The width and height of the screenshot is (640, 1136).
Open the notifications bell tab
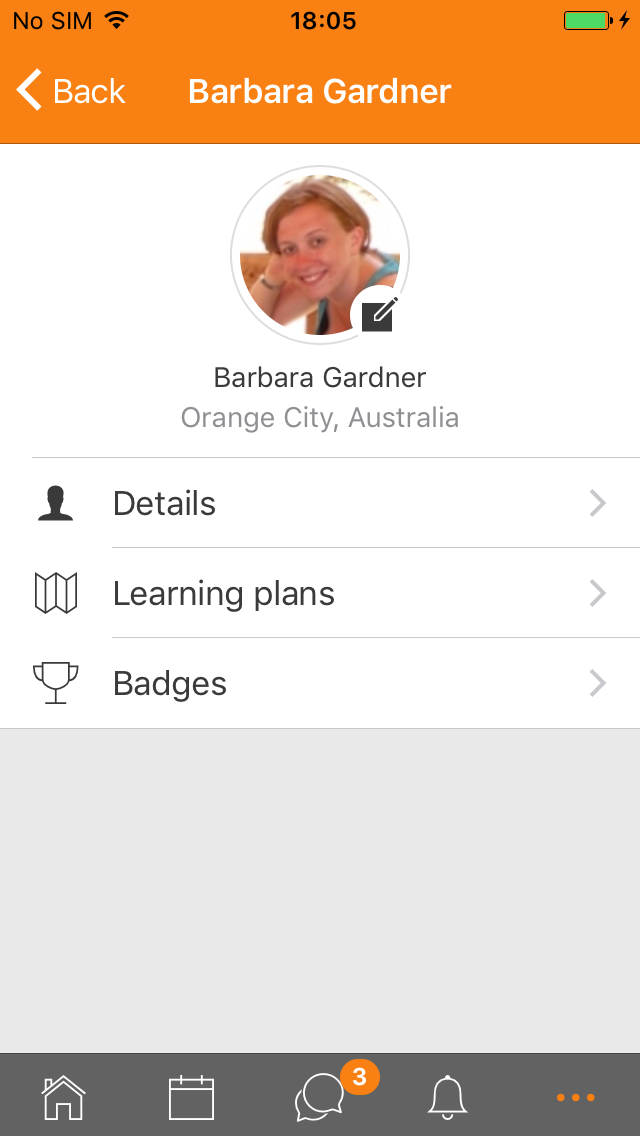[447, 1097]
